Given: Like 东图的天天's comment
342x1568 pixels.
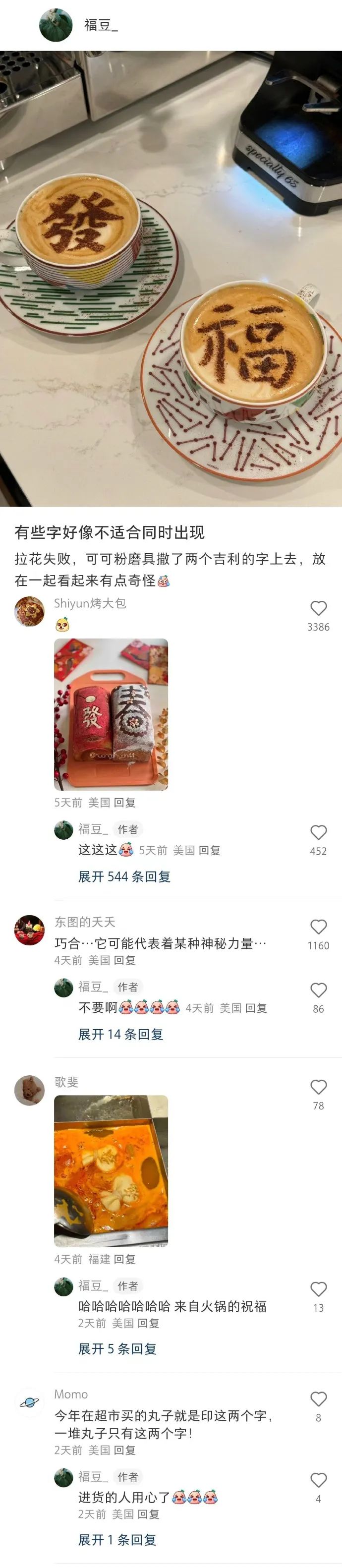Looking at the screenshot, I should coord(318,927).
